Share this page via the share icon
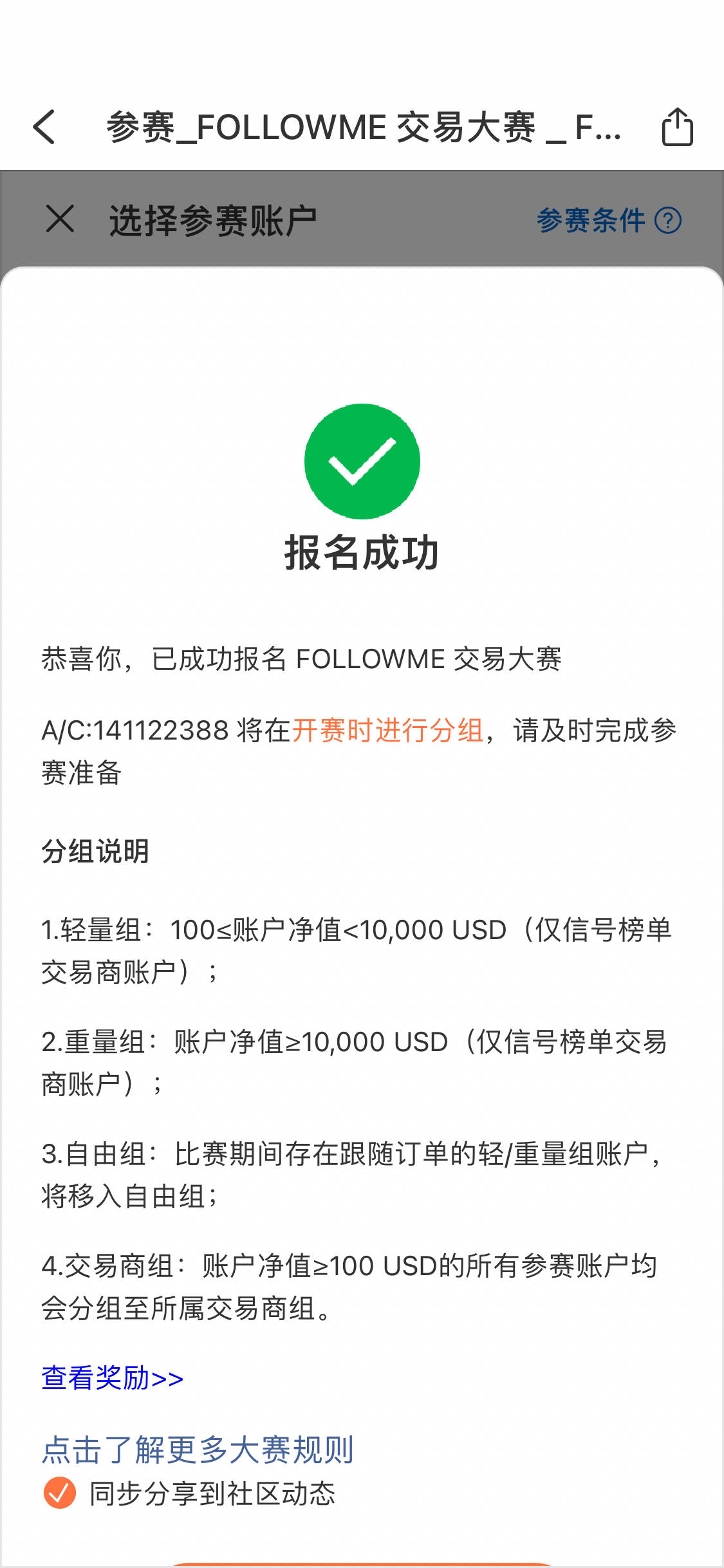 pos(677,127)
